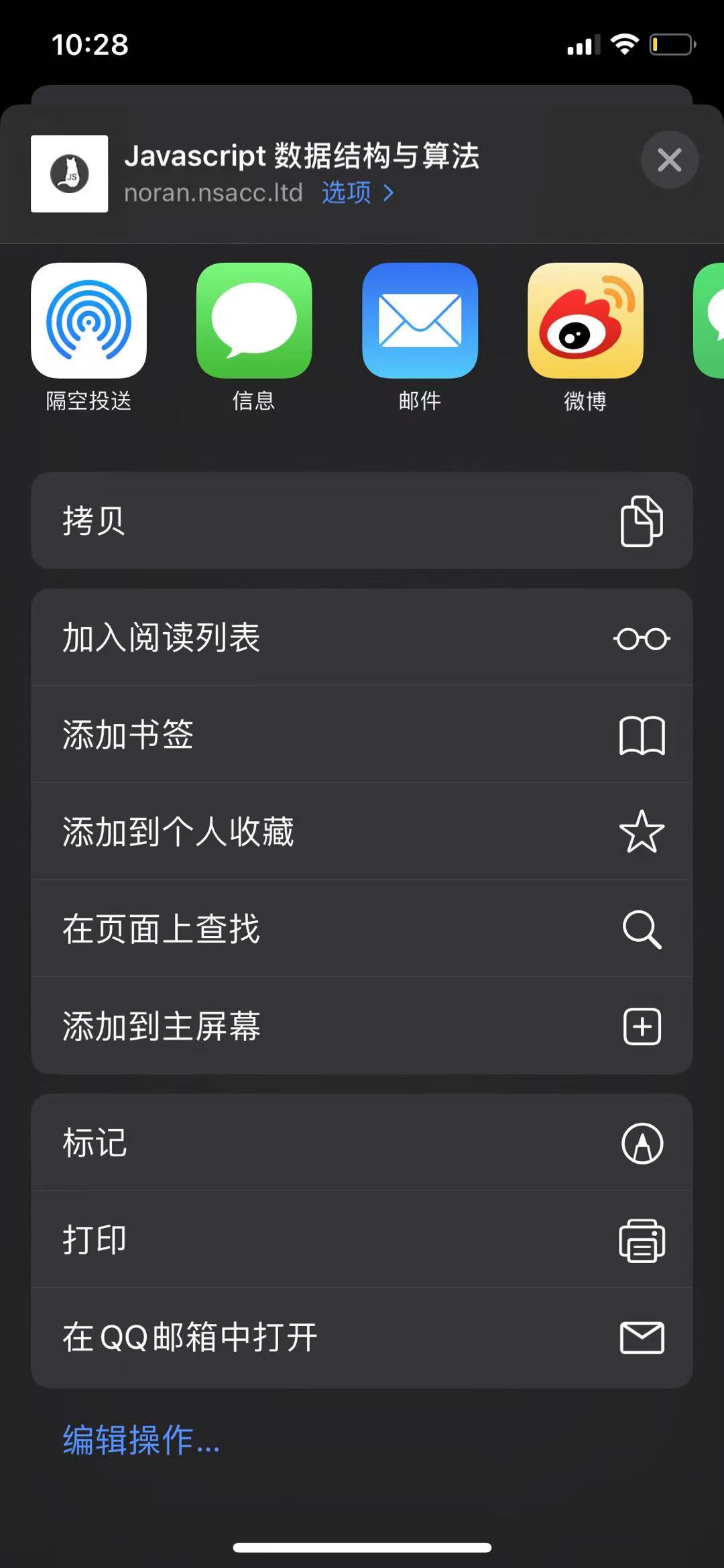The image size is (724, 1568).
Task: Share the page through 信息
Action: click(x=254, y=321)
